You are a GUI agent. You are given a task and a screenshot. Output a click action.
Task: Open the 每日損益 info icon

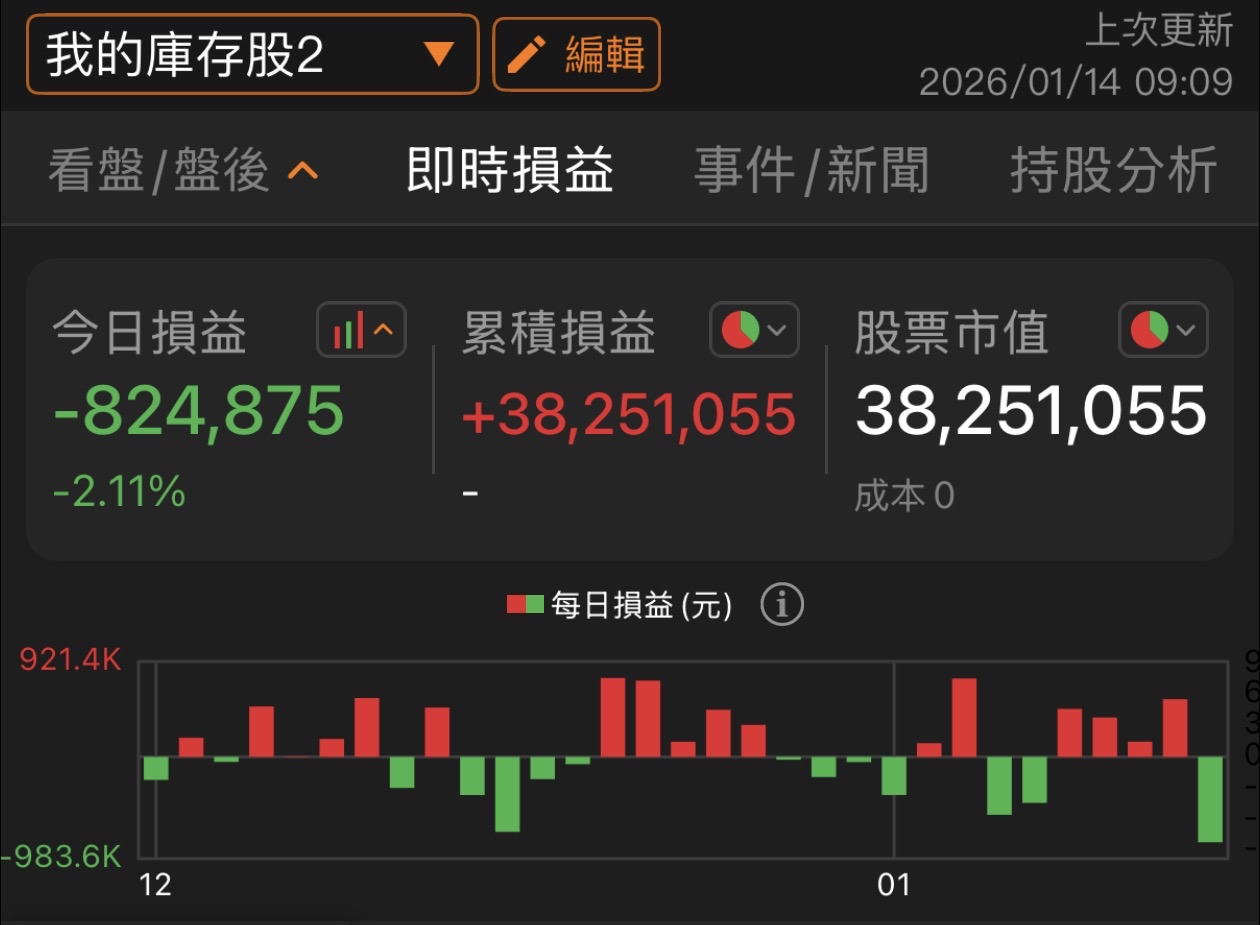(x=782, y=605)
